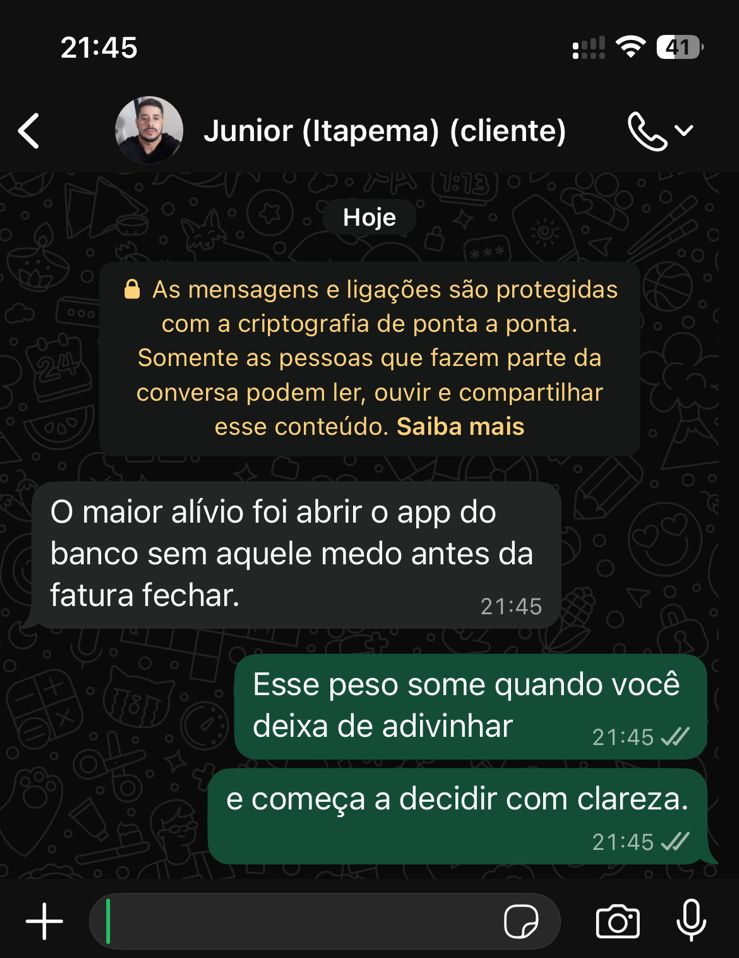Tap the microphone for a voice message
The image size is (739, 958).
(691, 921)
